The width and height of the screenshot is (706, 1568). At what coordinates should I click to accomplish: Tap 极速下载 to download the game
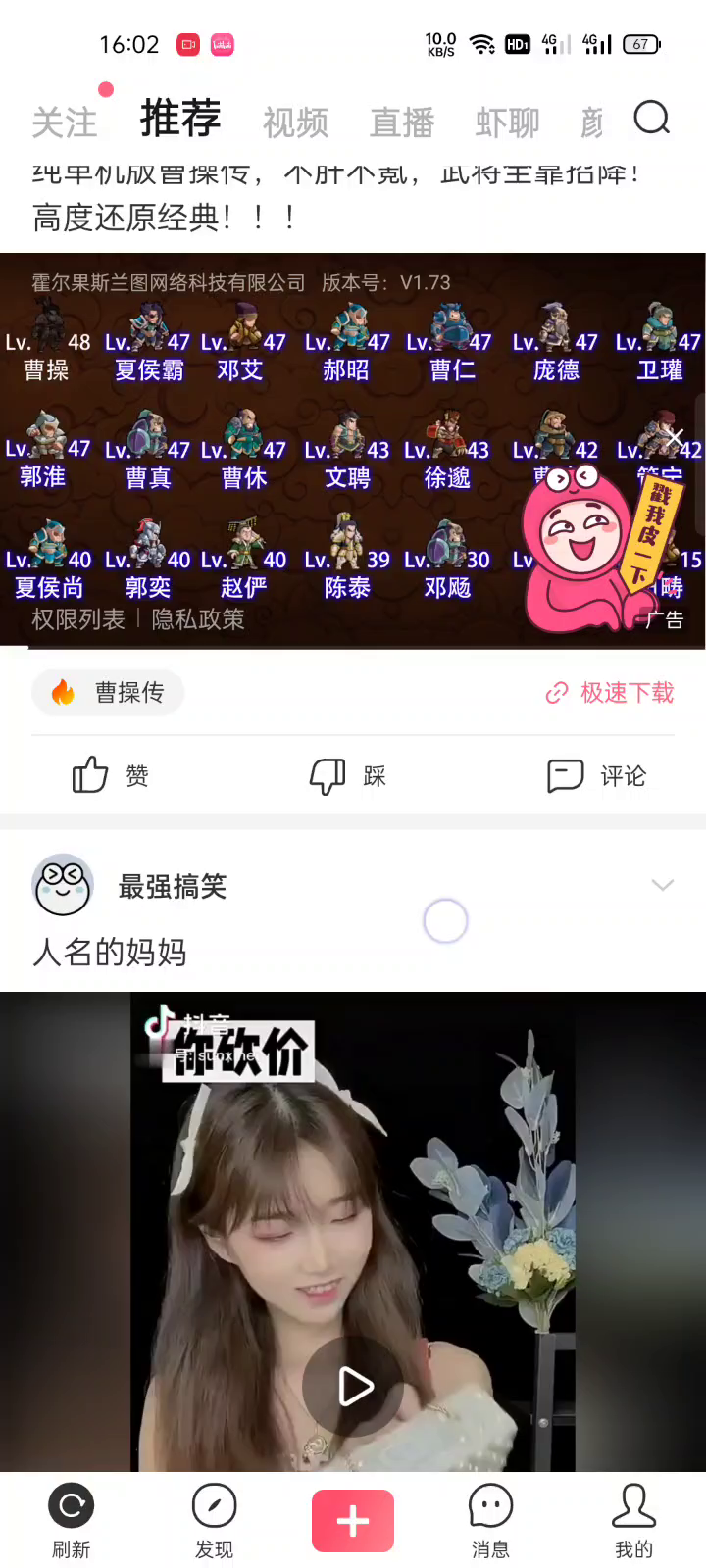pyautogui.click(x=610, y=693)
